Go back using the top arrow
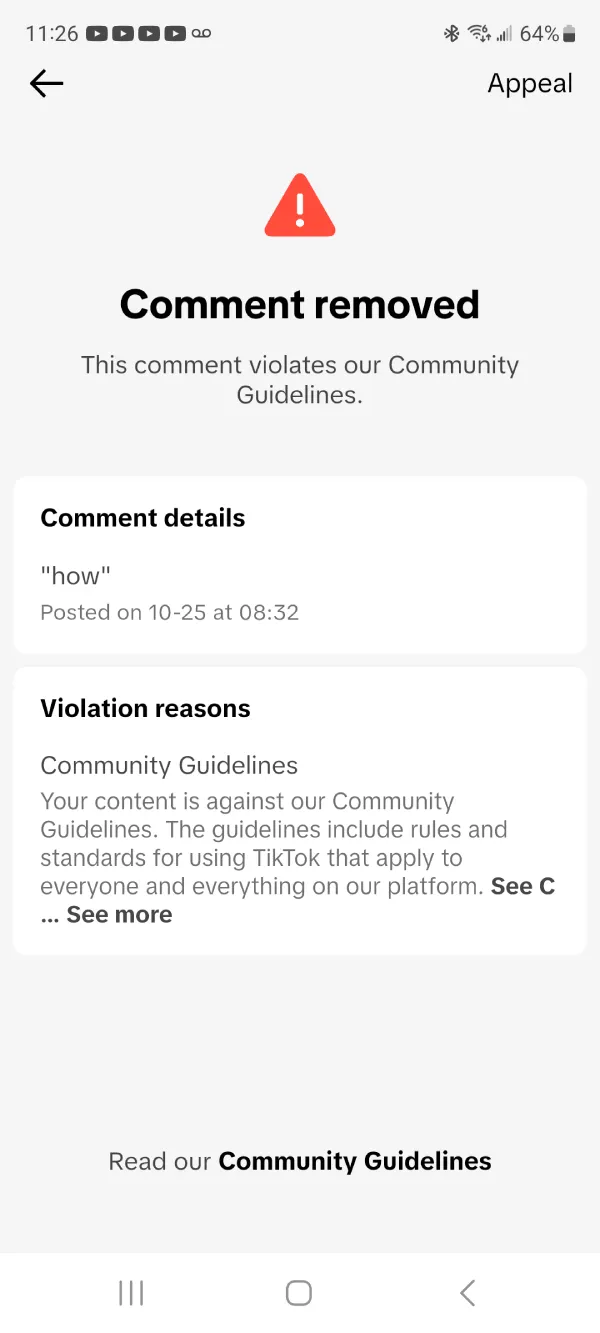Image resolution: width=600 pixels, height=1333 pixels. pos(46,84)
